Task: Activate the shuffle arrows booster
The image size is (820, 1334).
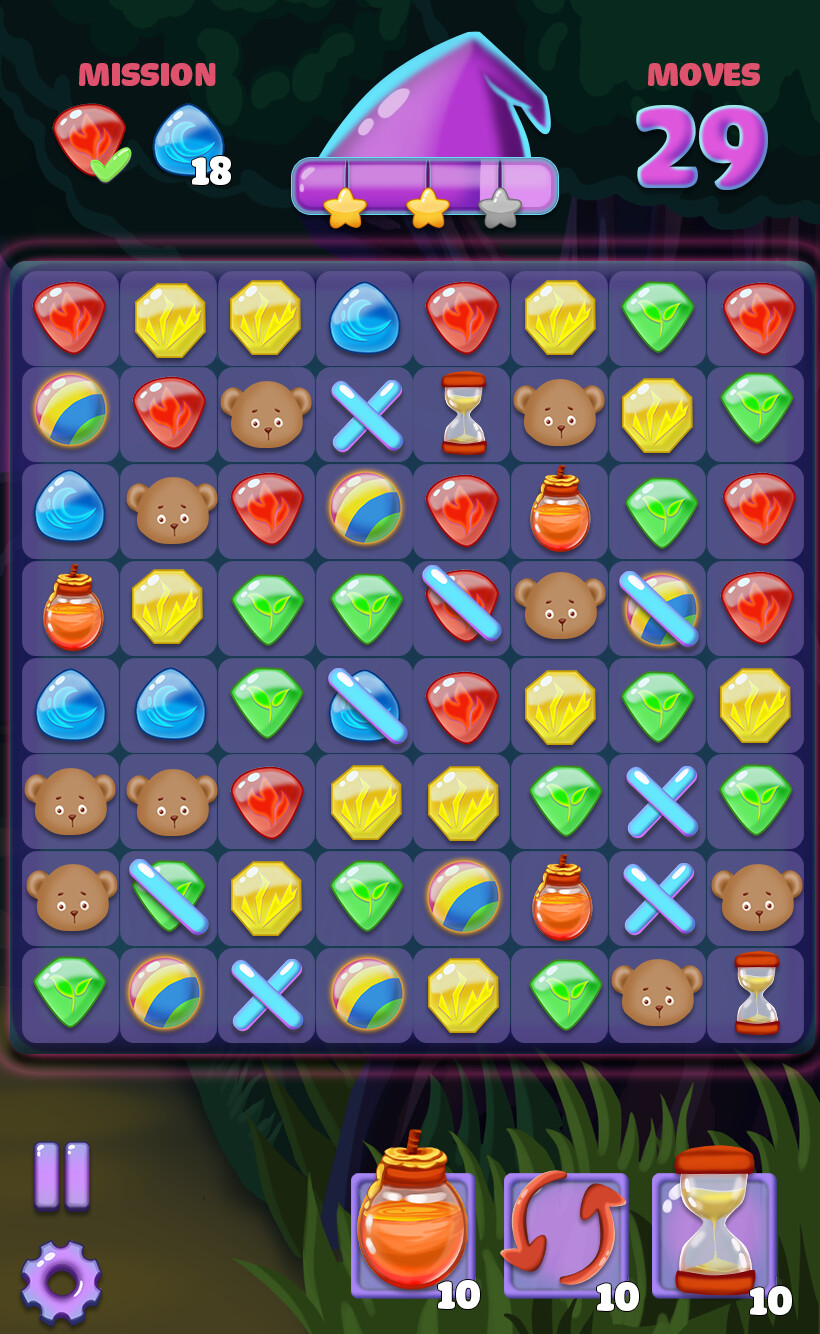Action: coord(565,1232)
